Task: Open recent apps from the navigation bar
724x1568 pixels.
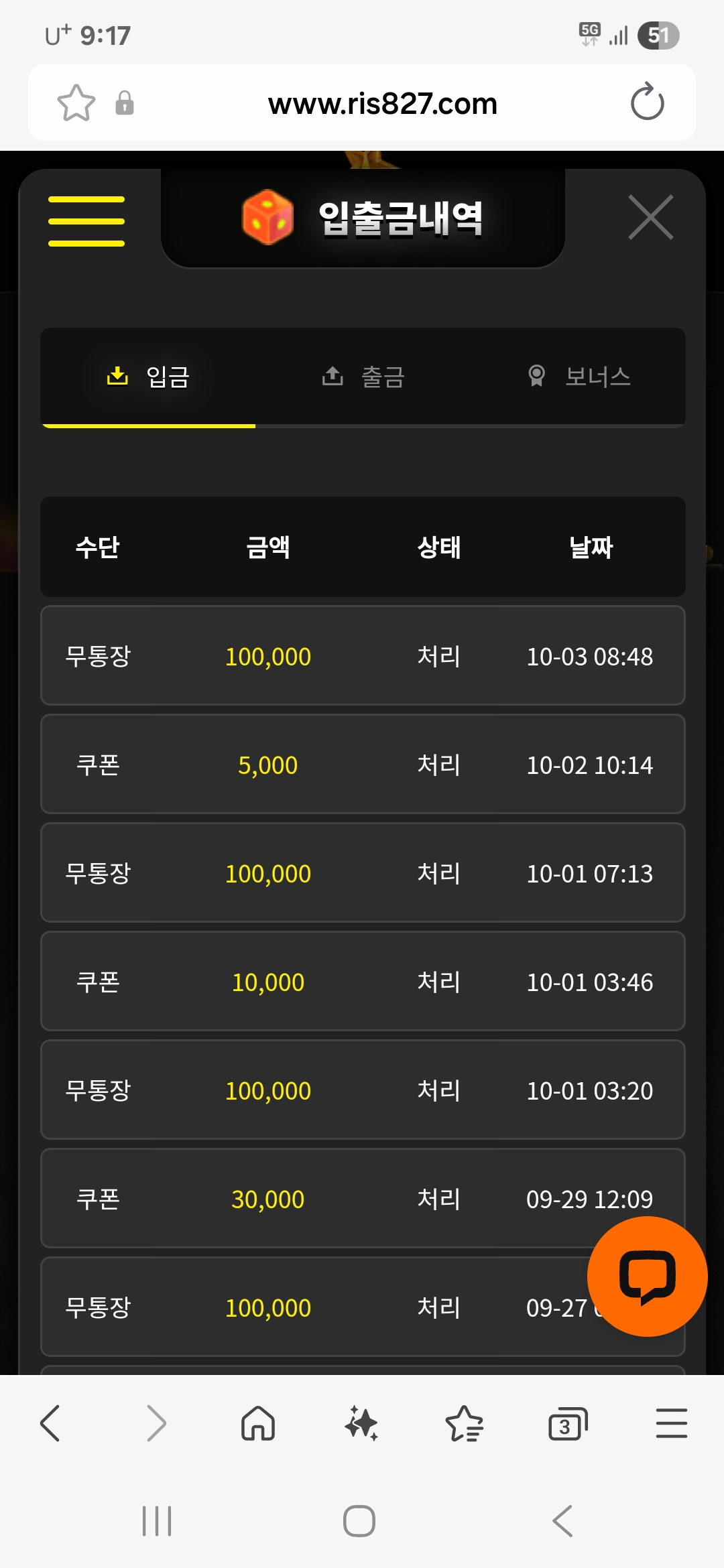Action: click(157, 1521)
